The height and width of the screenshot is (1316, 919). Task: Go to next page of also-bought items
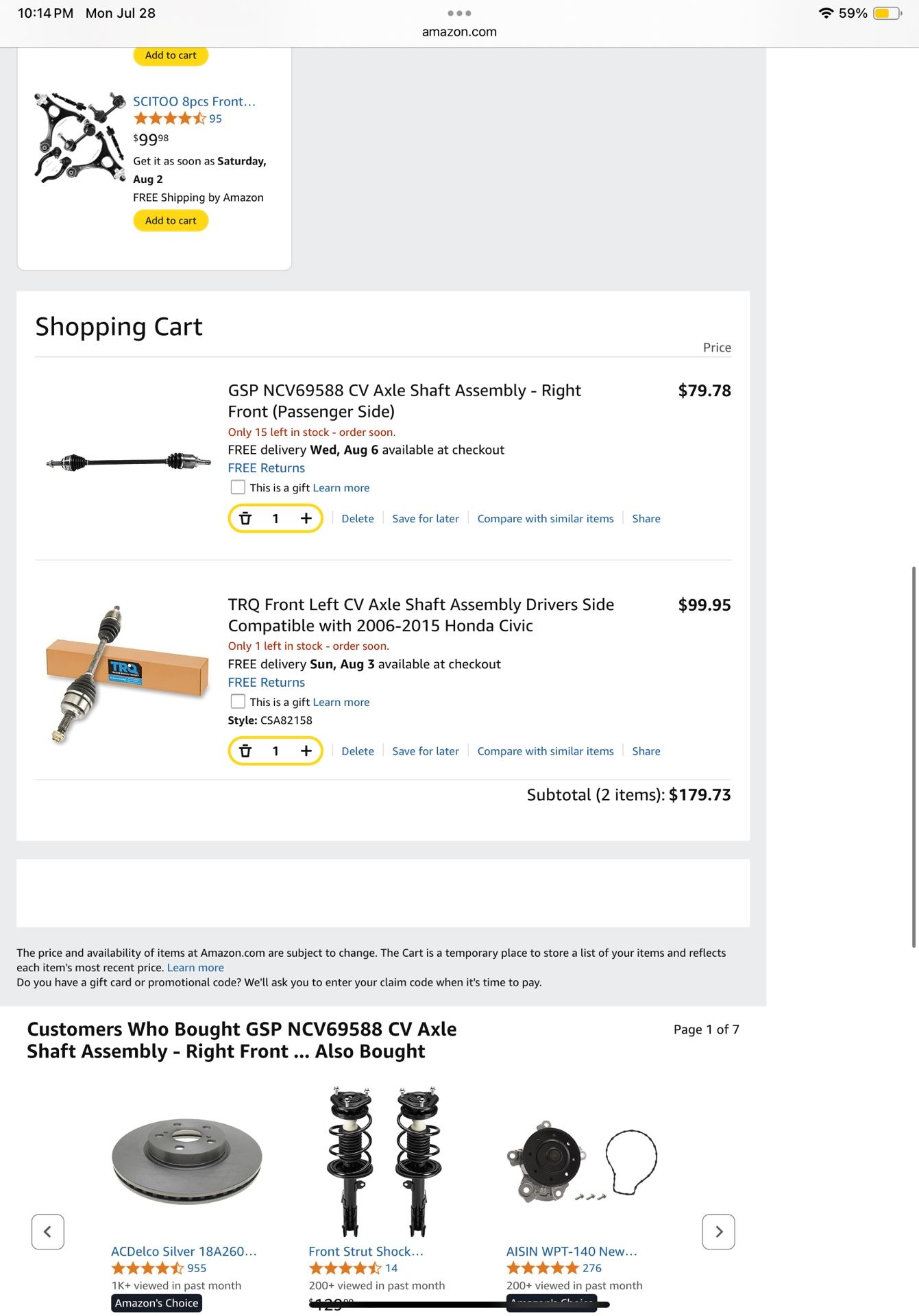[718, 1232]
